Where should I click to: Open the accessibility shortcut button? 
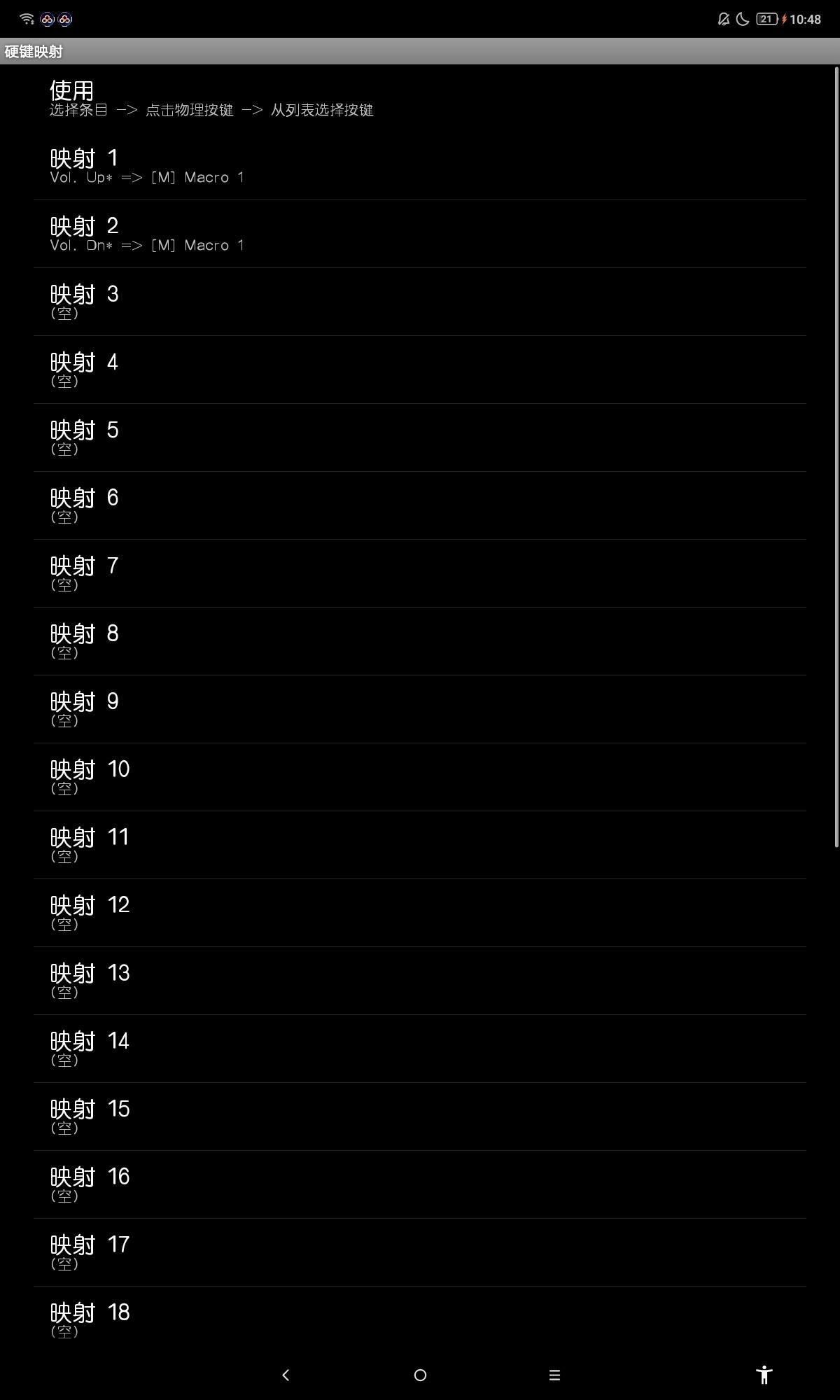click(764, 1375)
